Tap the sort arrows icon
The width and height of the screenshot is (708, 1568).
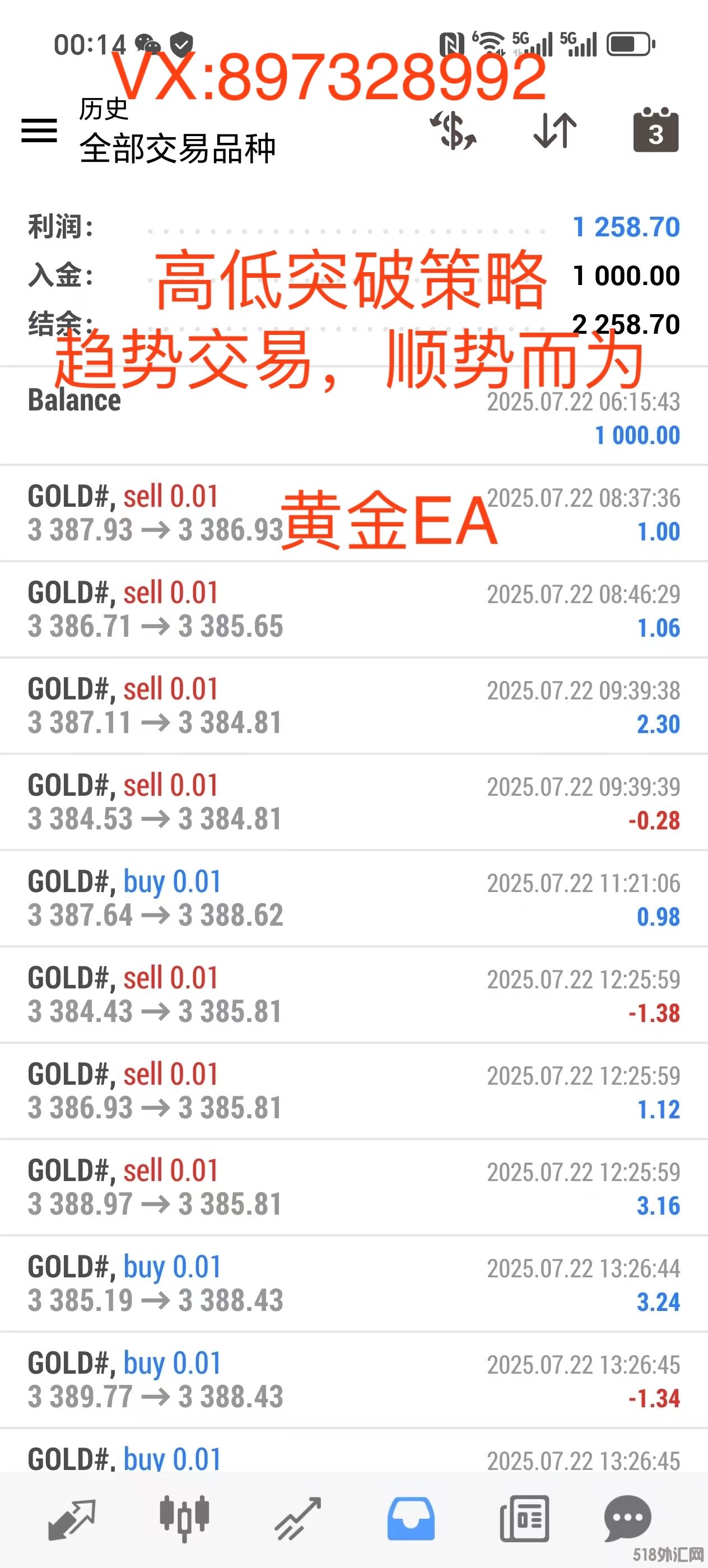pyautogui.click(x=555, y=130)
